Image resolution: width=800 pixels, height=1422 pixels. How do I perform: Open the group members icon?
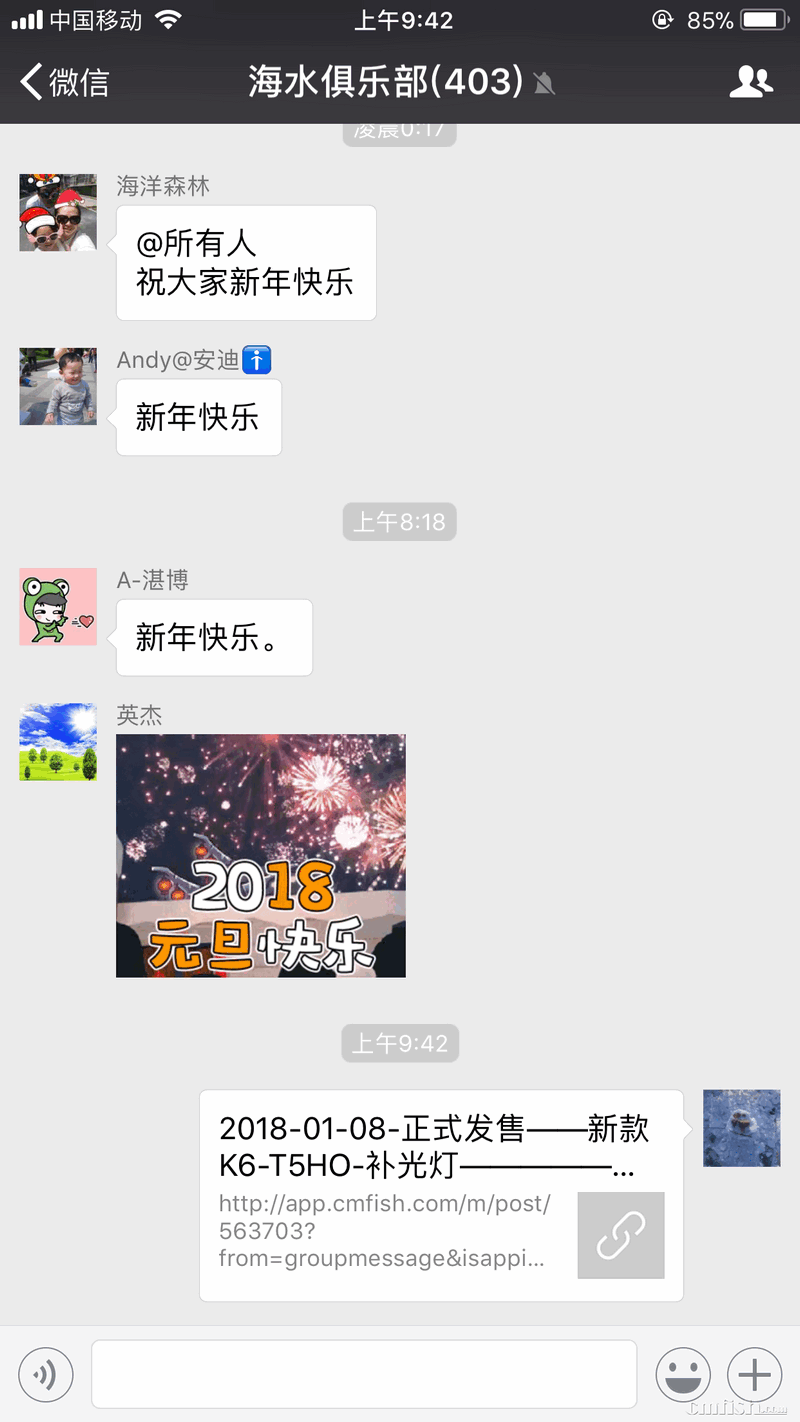751,82
